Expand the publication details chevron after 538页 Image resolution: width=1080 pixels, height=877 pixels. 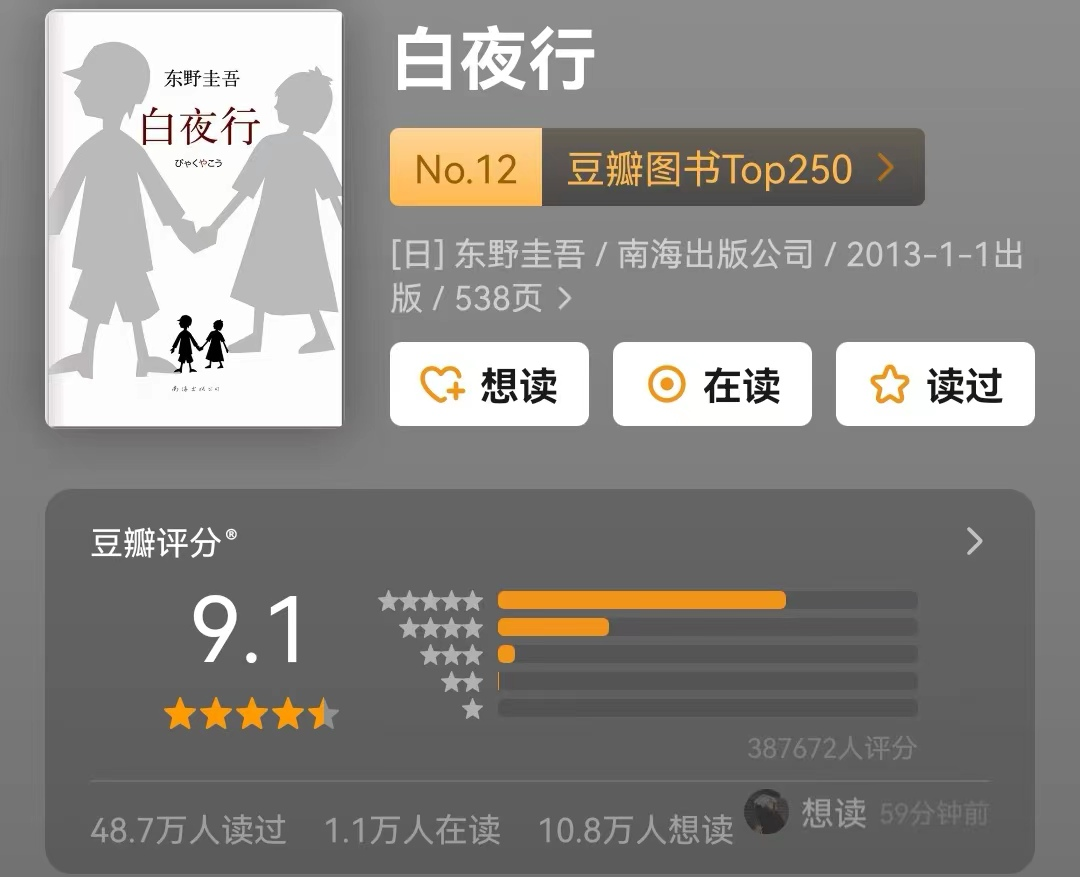(565, 298)
